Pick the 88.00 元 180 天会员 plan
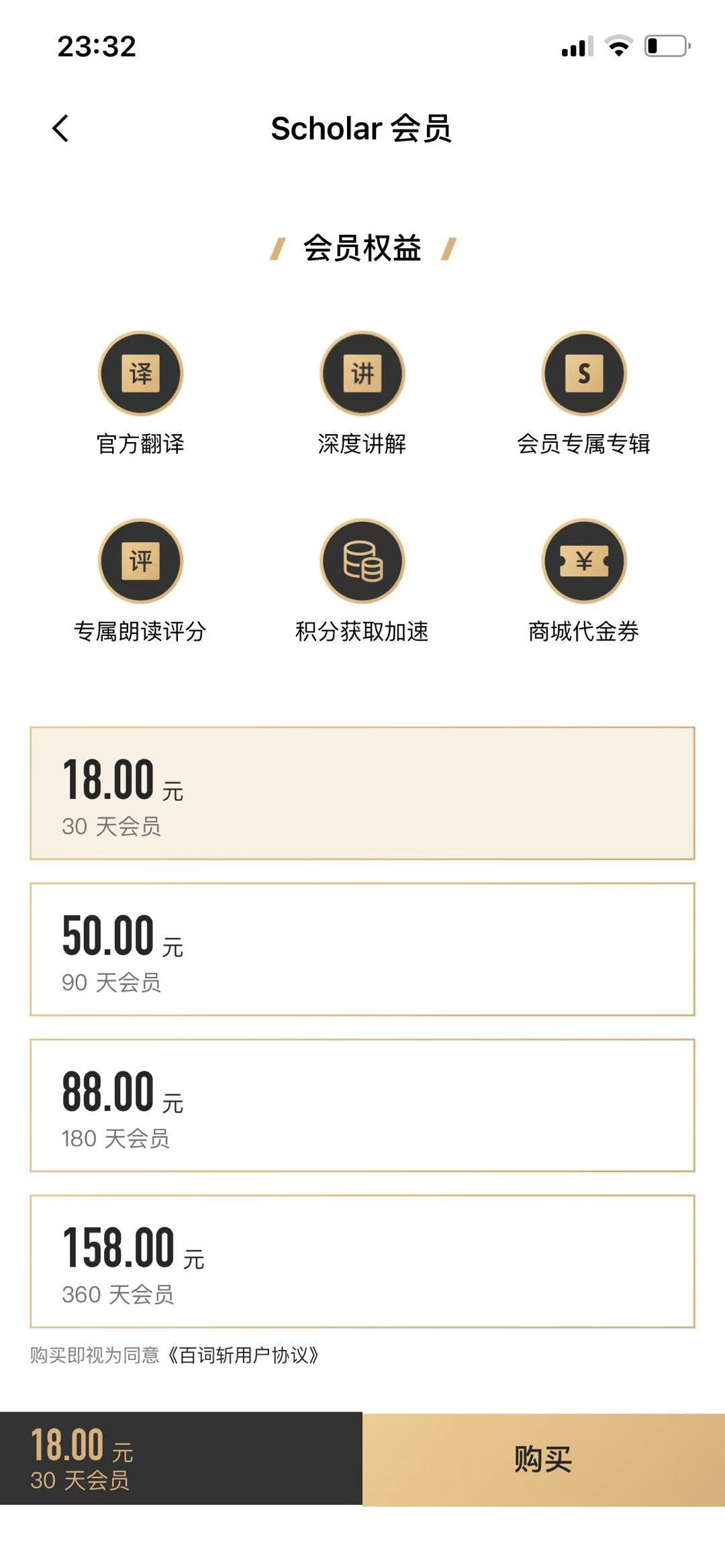Image resolution: width=725 pixels, height=1568 pixels. [x=362, y=1105]
